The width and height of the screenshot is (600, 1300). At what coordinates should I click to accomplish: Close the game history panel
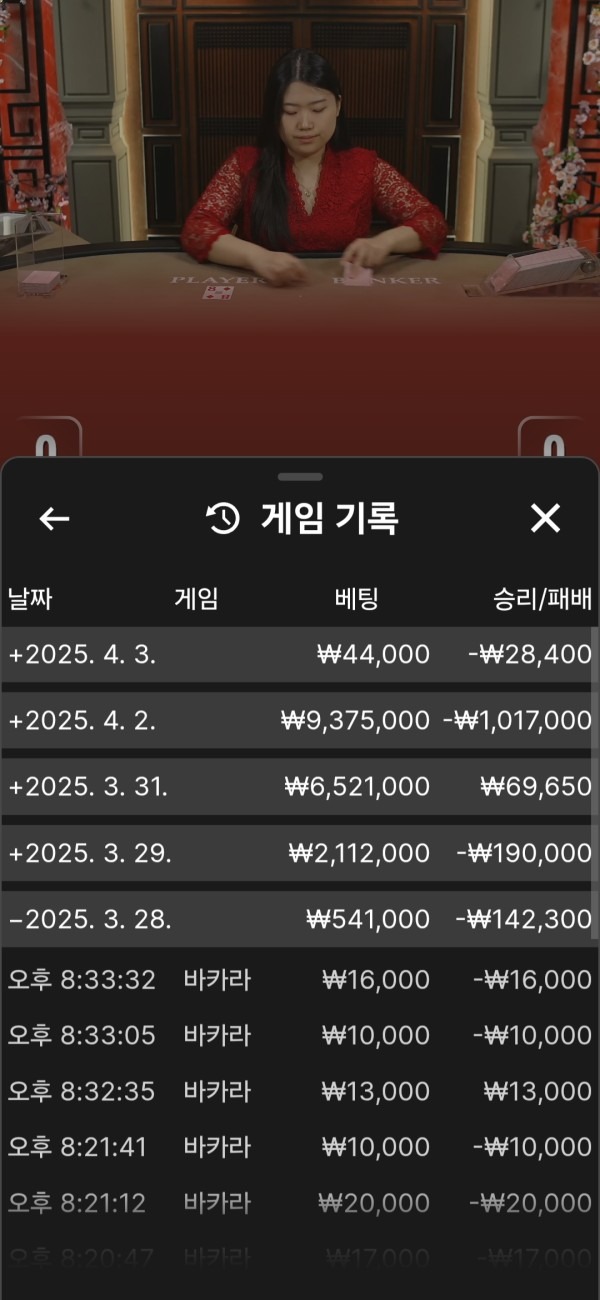[545, 518]
